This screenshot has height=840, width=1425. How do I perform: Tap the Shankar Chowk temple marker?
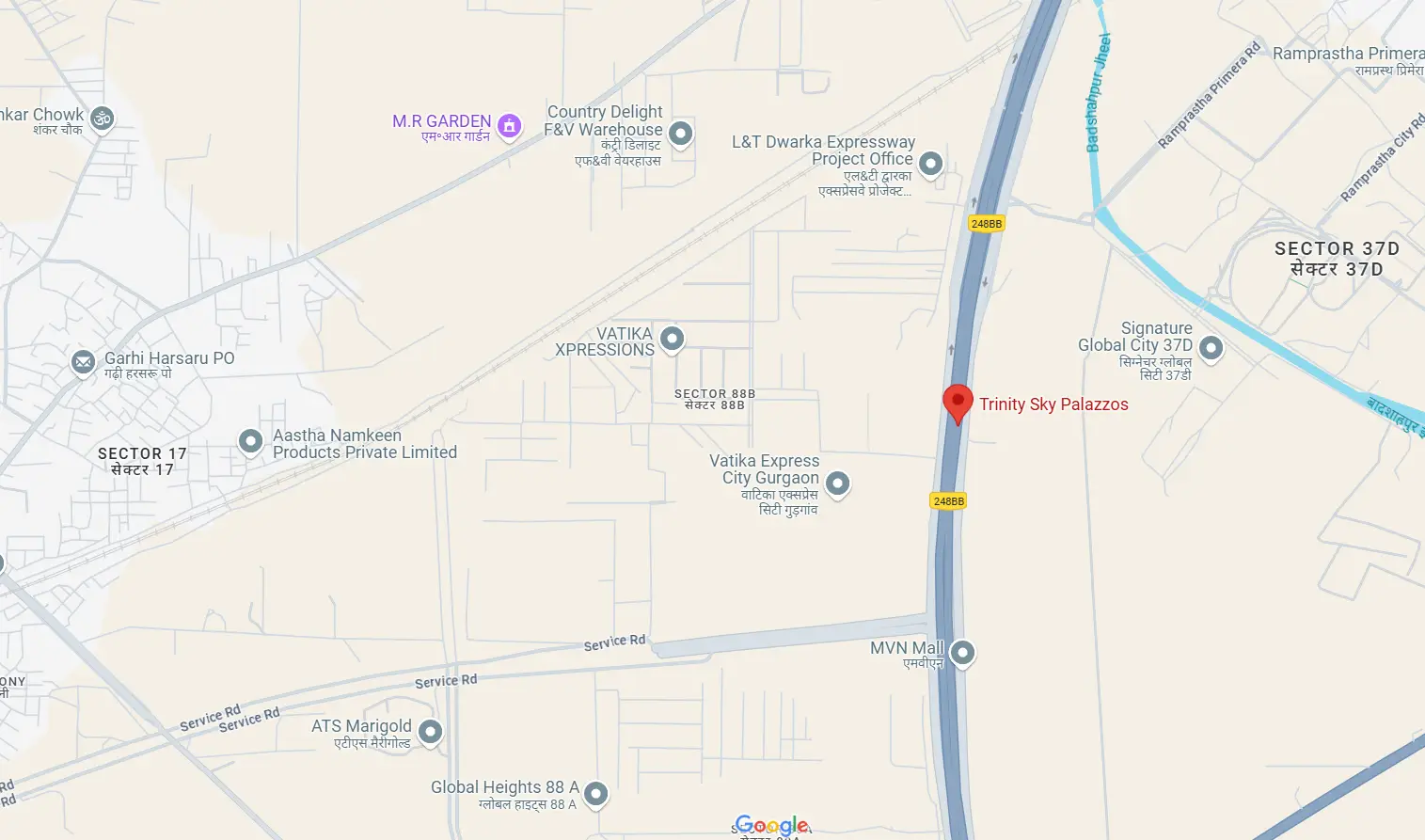point(102,119)
